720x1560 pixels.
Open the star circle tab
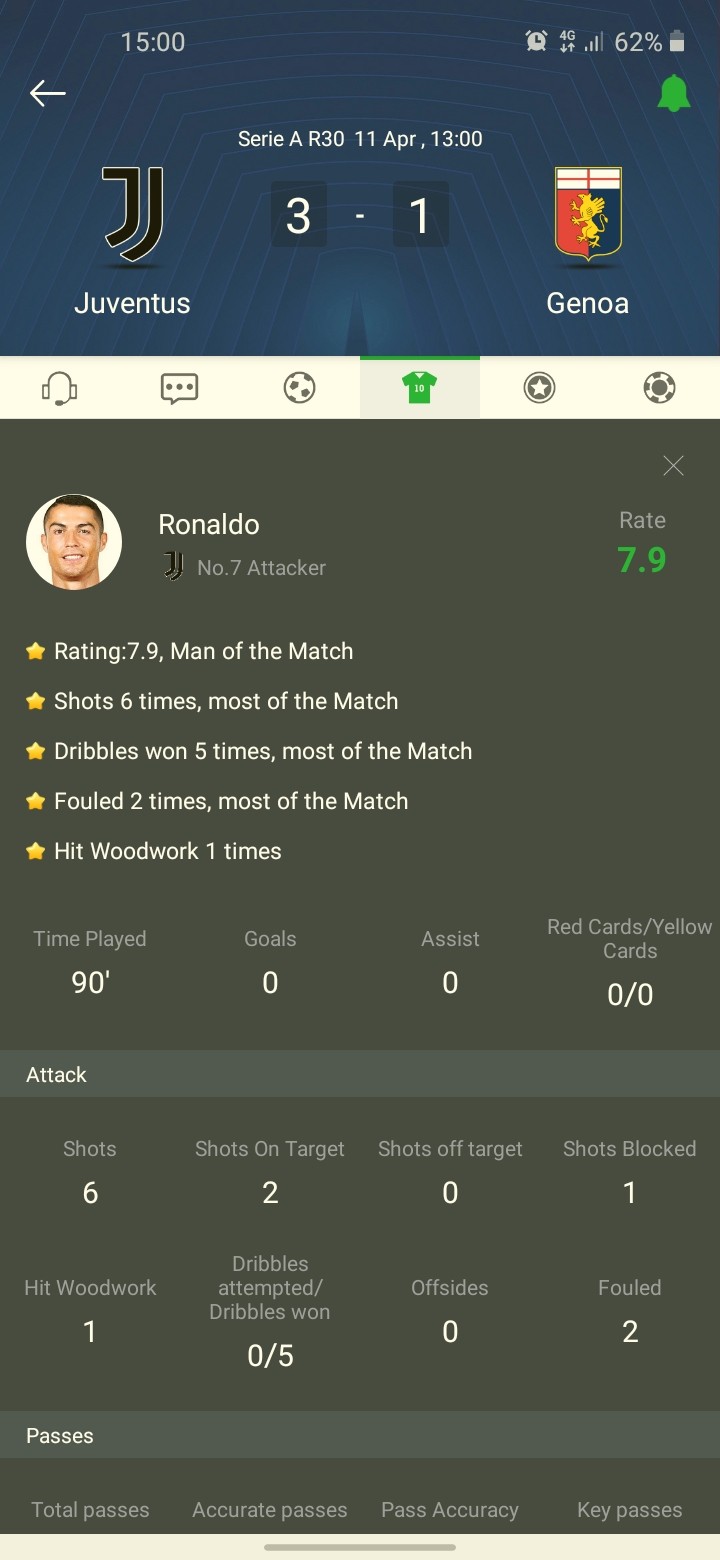pyautogui.click(x=539, y=388)
